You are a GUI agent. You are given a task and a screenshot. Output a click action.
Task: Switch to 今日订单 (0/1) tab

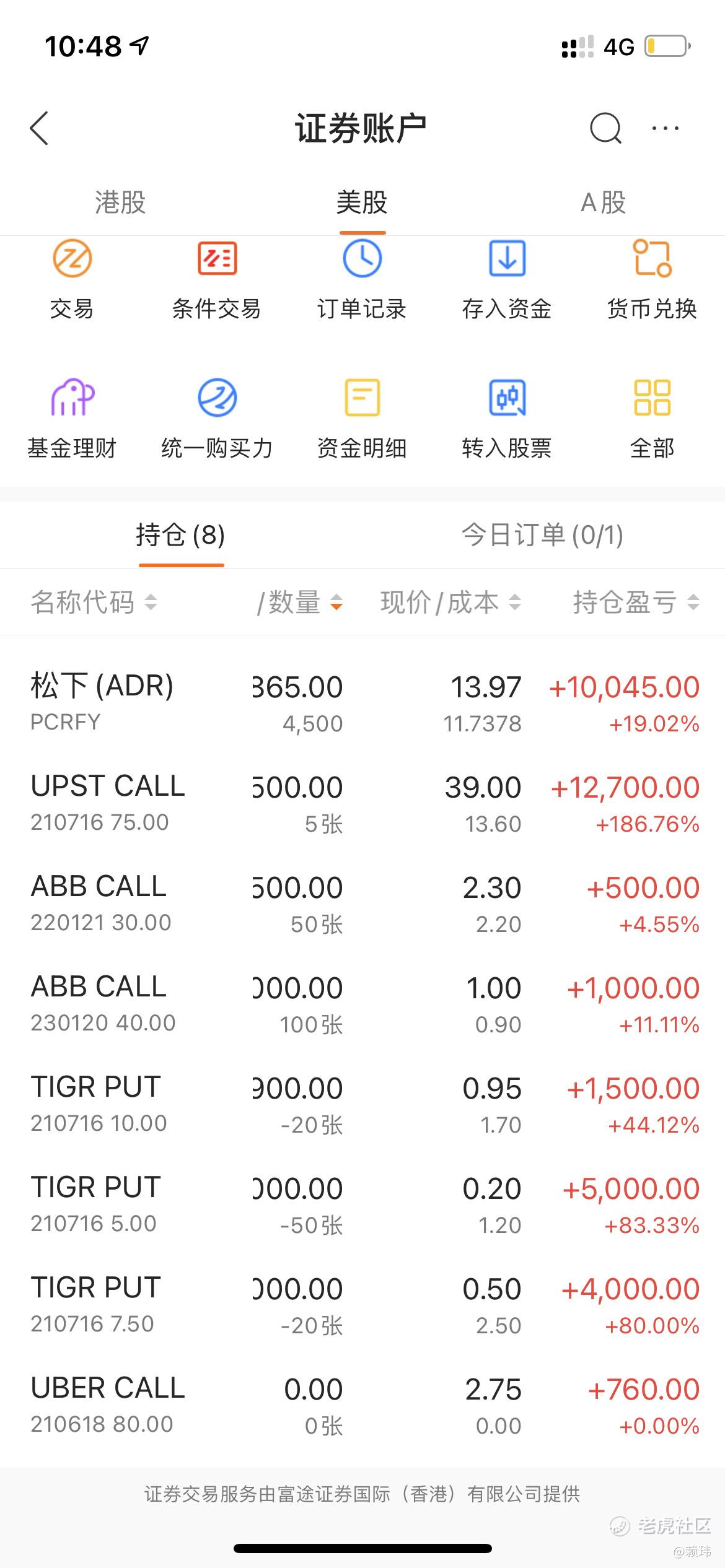point(542,535)
